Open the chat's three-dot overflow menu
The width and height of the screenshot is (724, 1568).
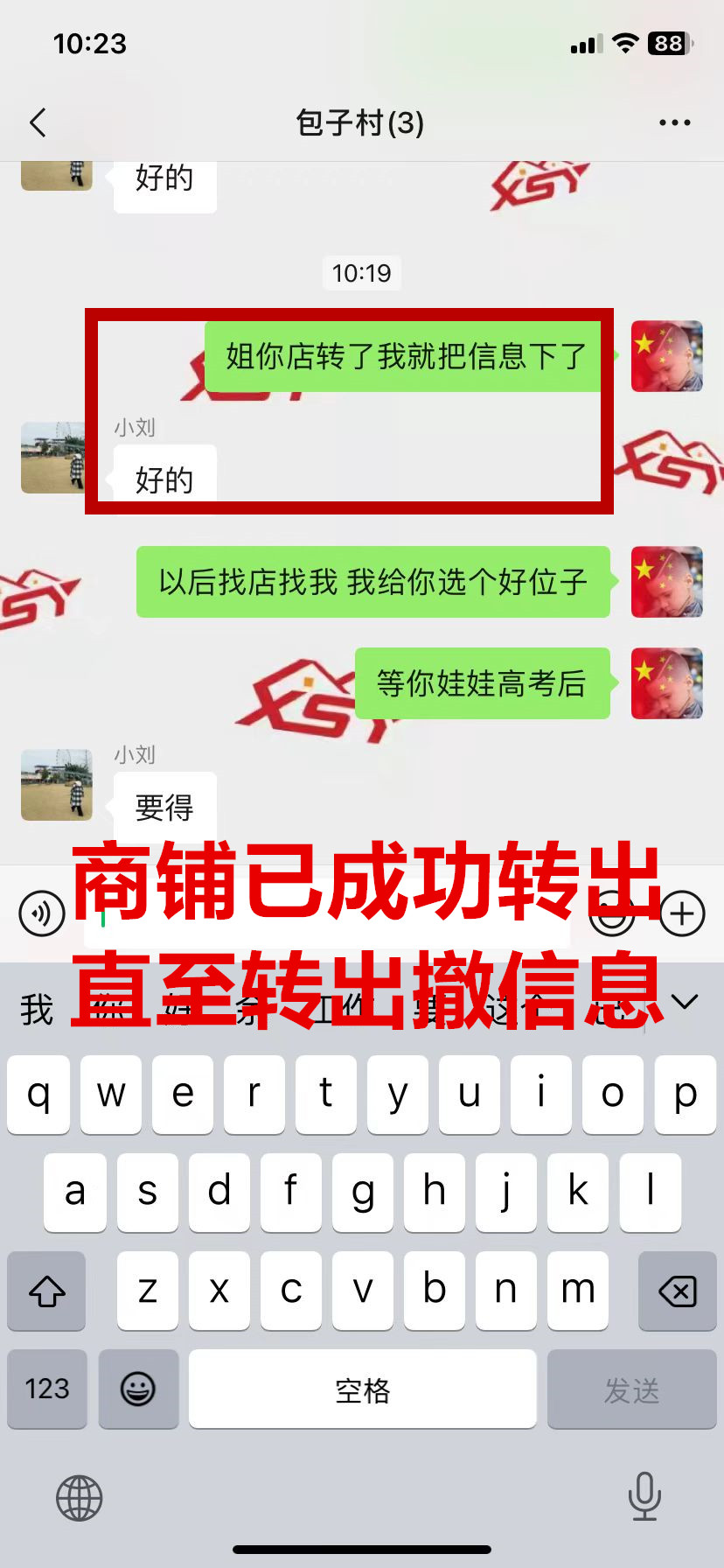pos(674,123)
